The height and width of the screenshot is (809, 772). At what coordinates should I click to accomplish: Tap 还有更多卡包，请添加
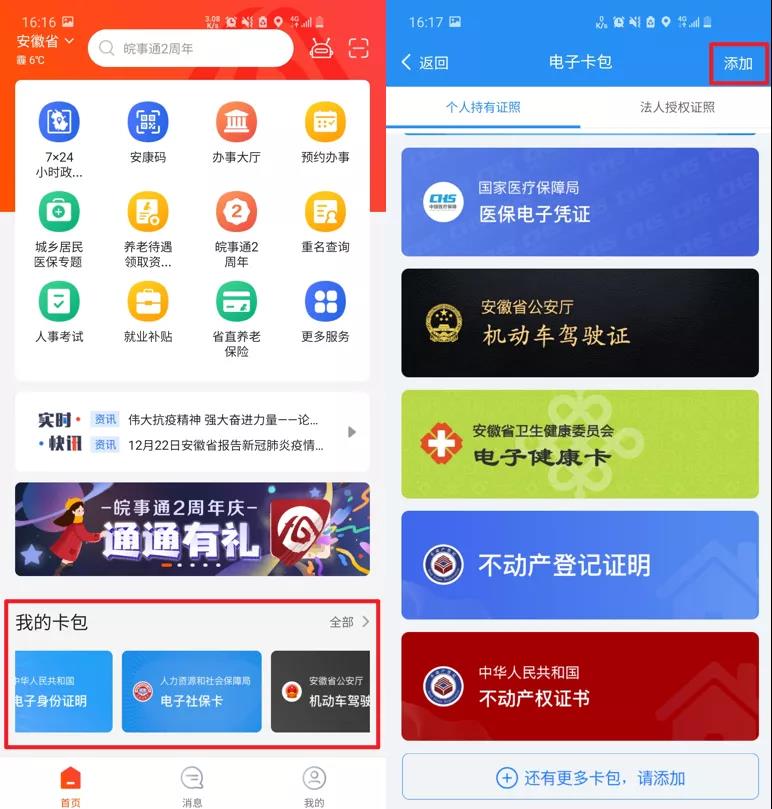pos(580,777)
